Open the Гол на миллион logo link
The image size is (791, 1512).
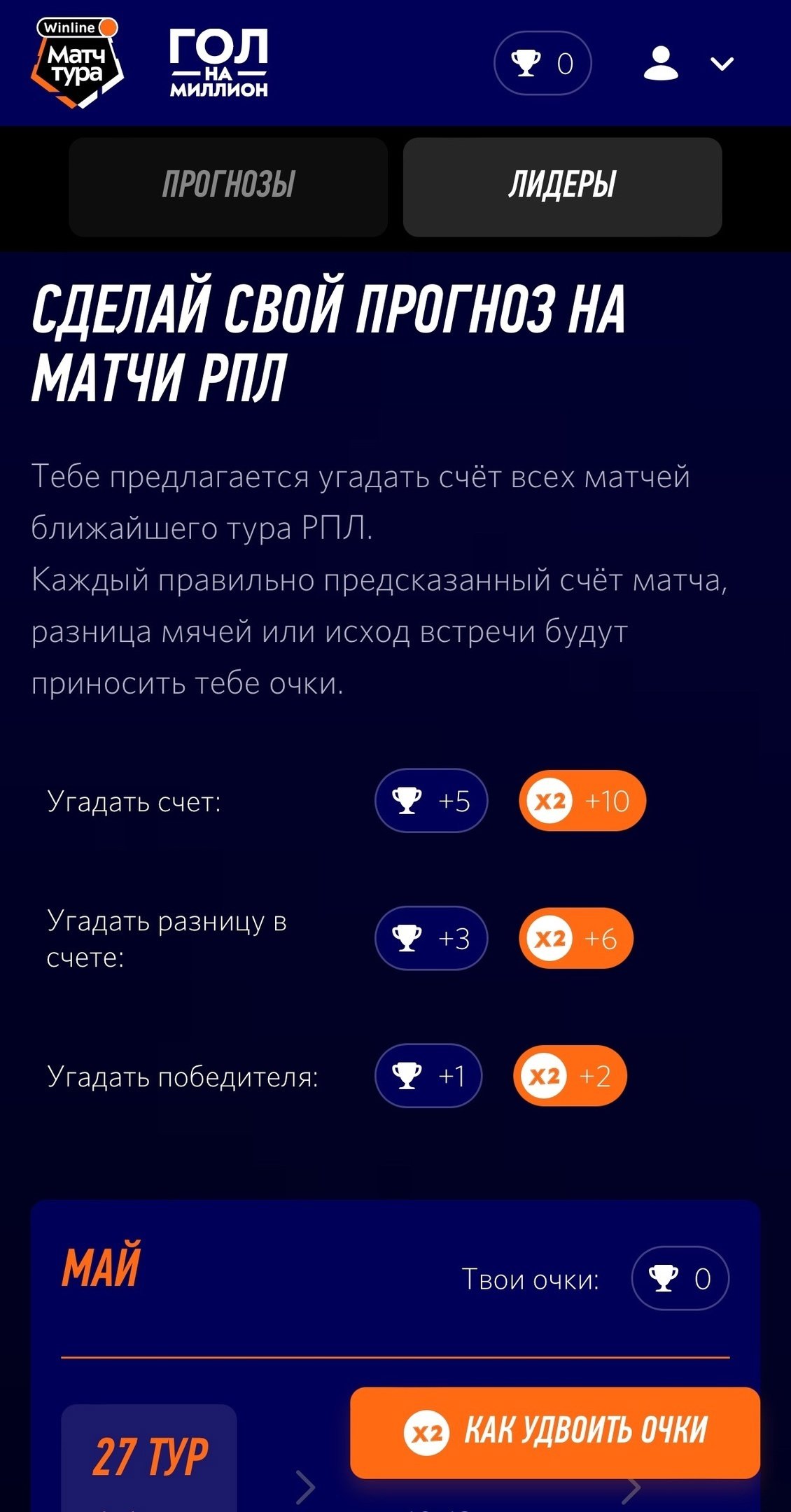click(218, 63)
